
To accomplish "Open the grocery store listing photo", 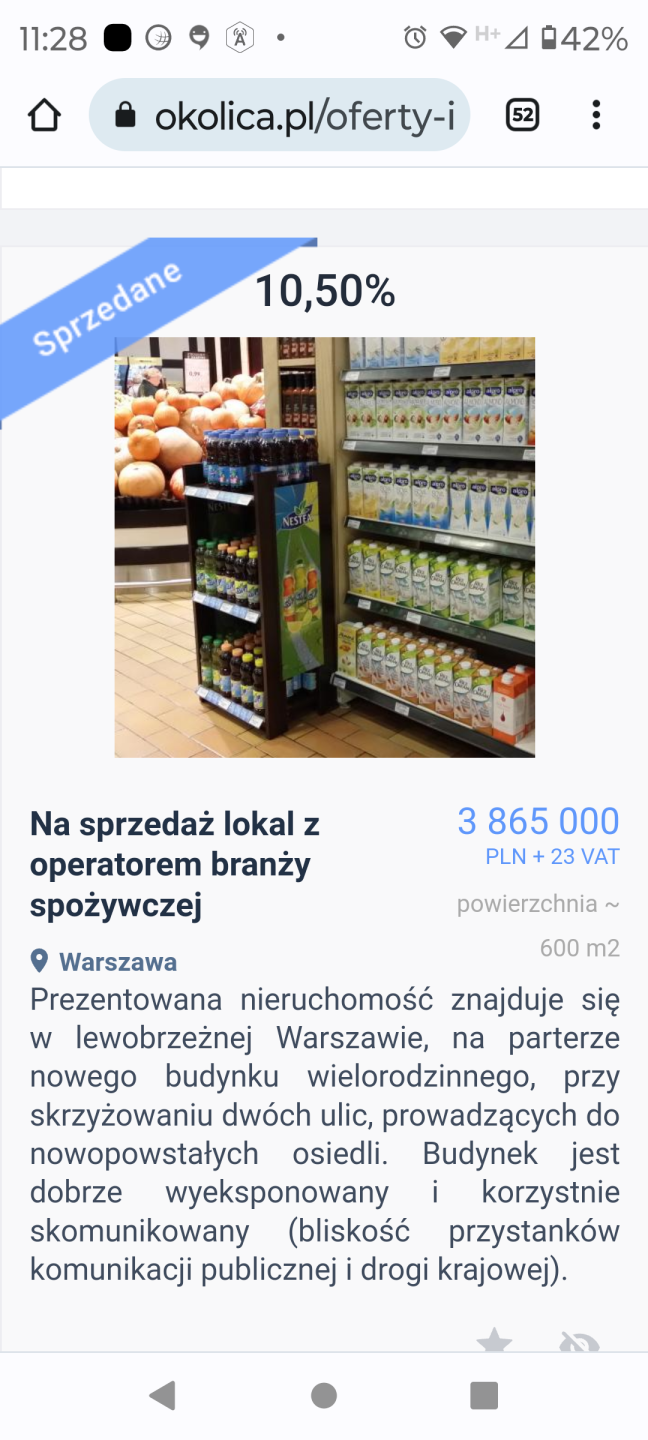I will tap(325, 547).
